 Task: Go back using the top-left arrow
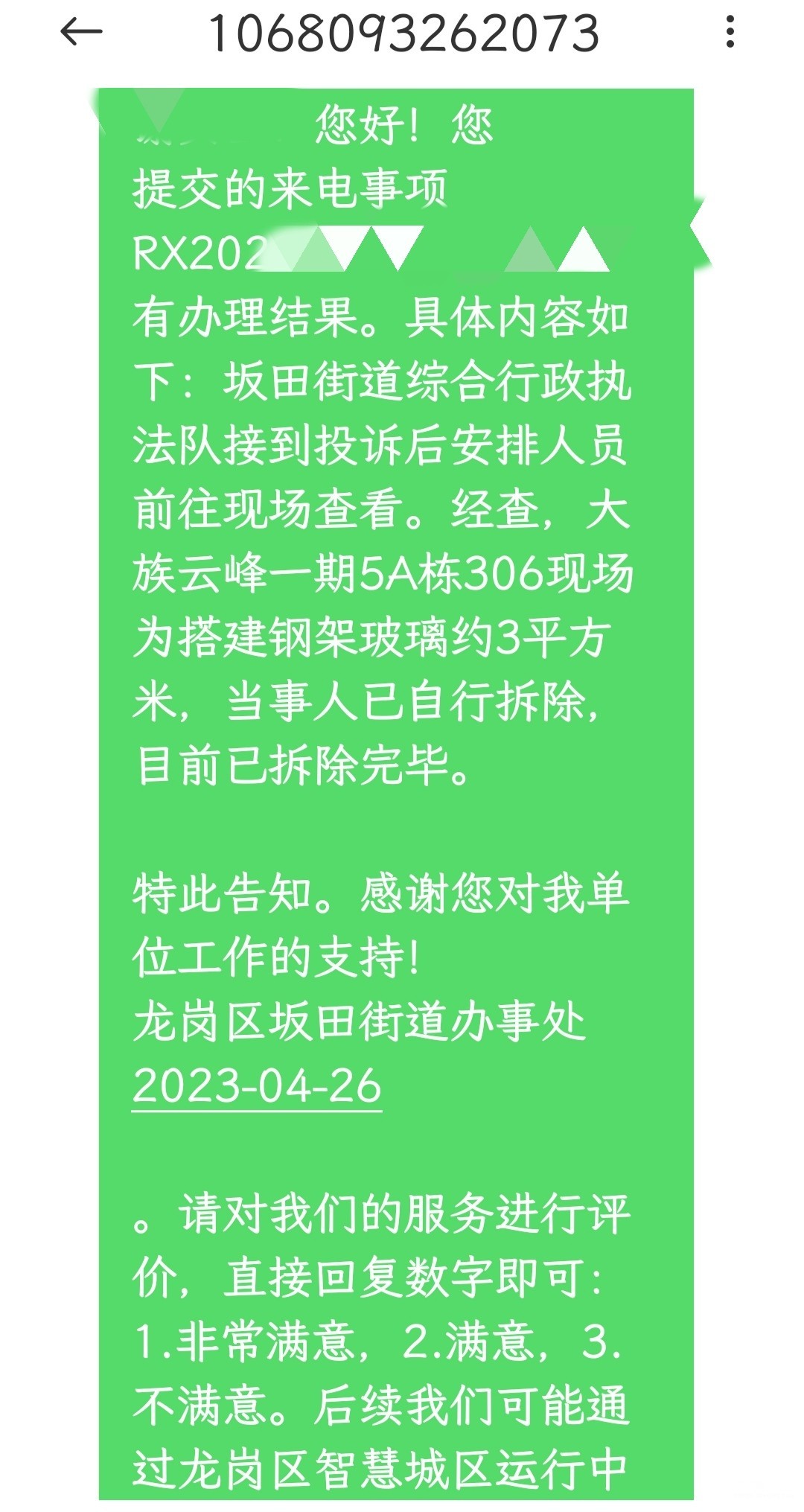click(80, 32)
